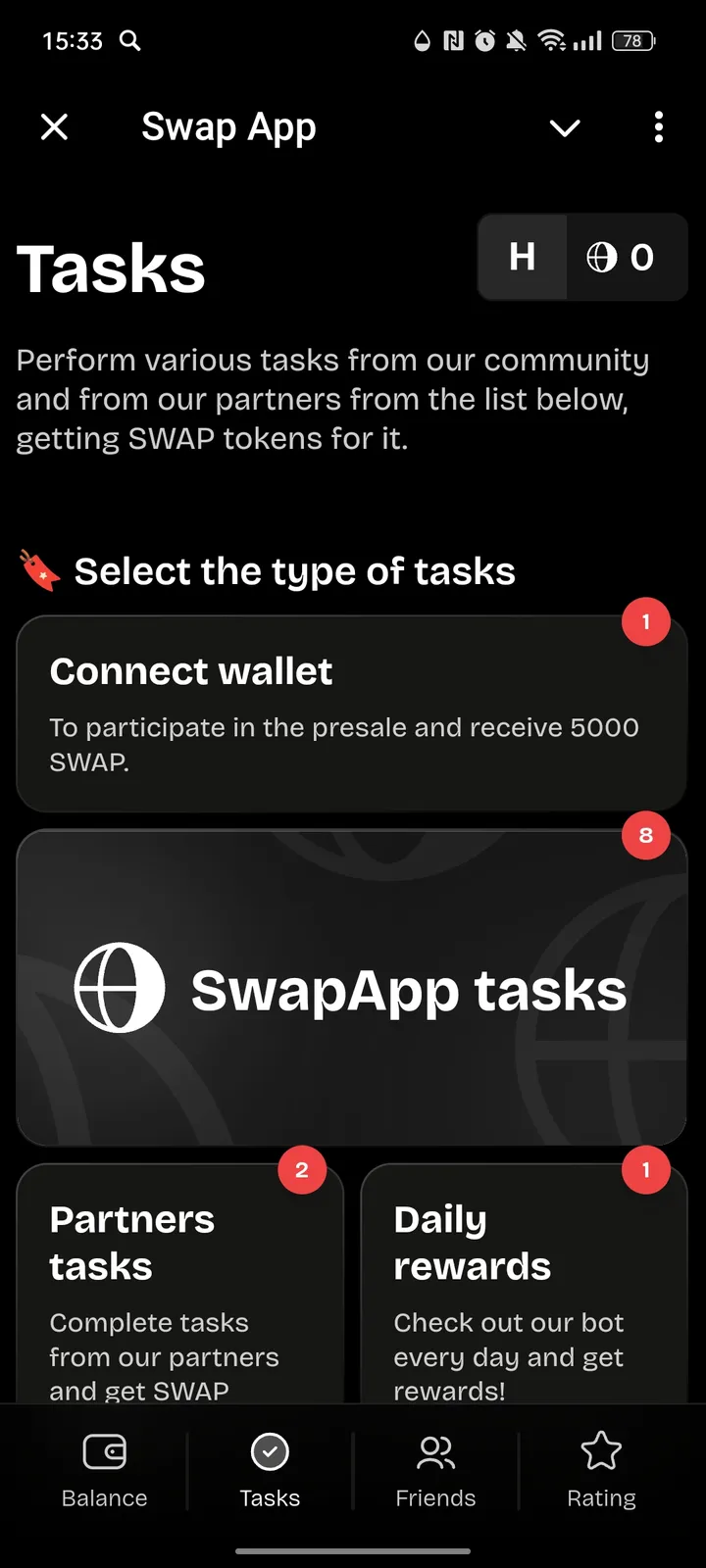This screenshot has width=706, height=1568.
Task: Open the three-dot overflow menu
Action: 659,127
